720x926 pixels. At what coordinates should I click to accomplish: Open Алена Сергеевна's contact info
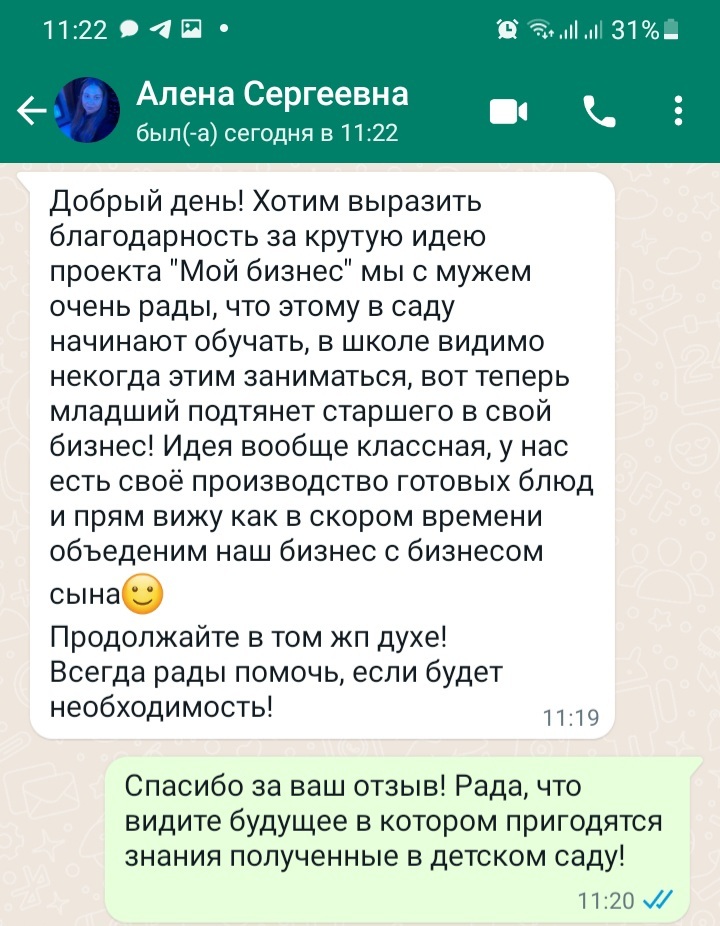pyautogui.click(x=272, y=108)
